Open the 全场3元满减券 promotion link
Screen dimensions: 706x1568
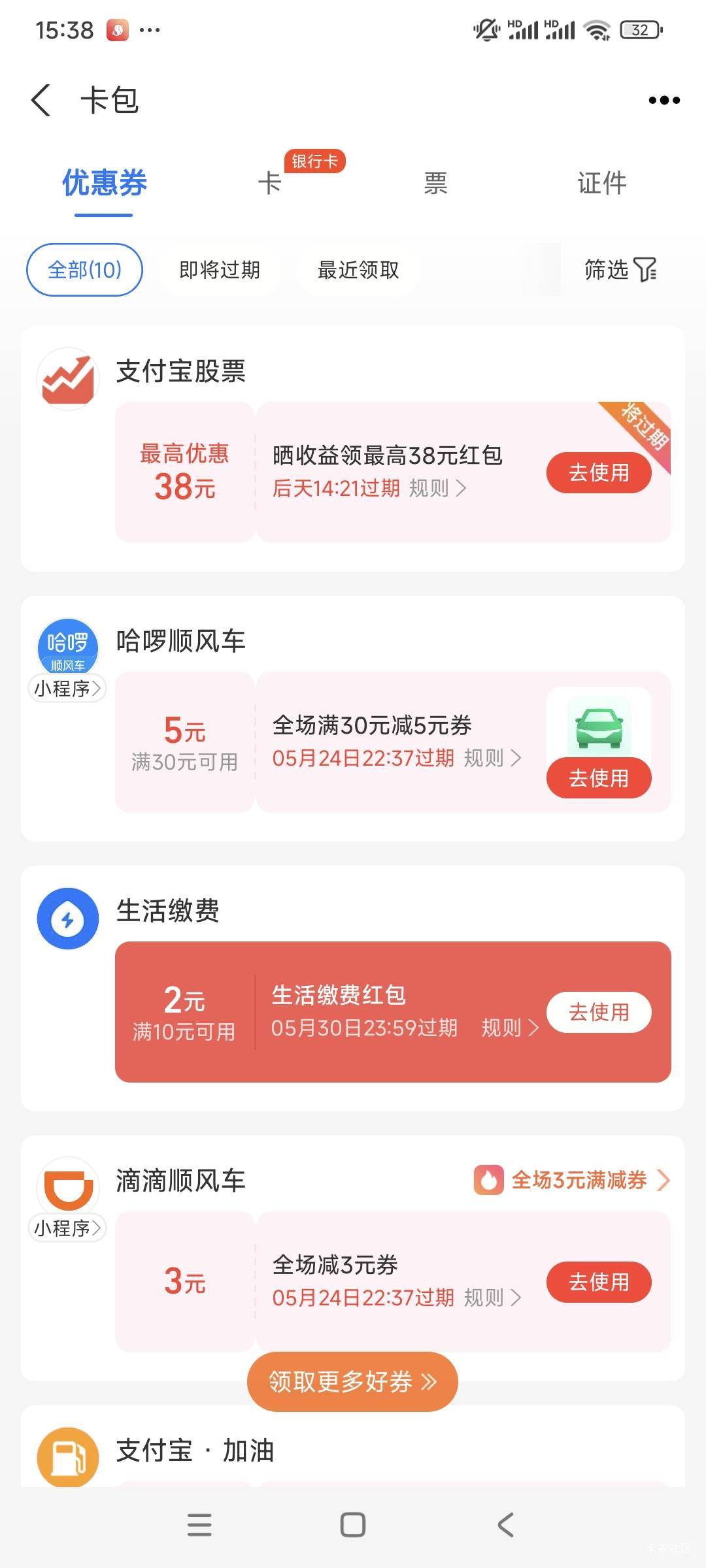[x=572, y=1180]
